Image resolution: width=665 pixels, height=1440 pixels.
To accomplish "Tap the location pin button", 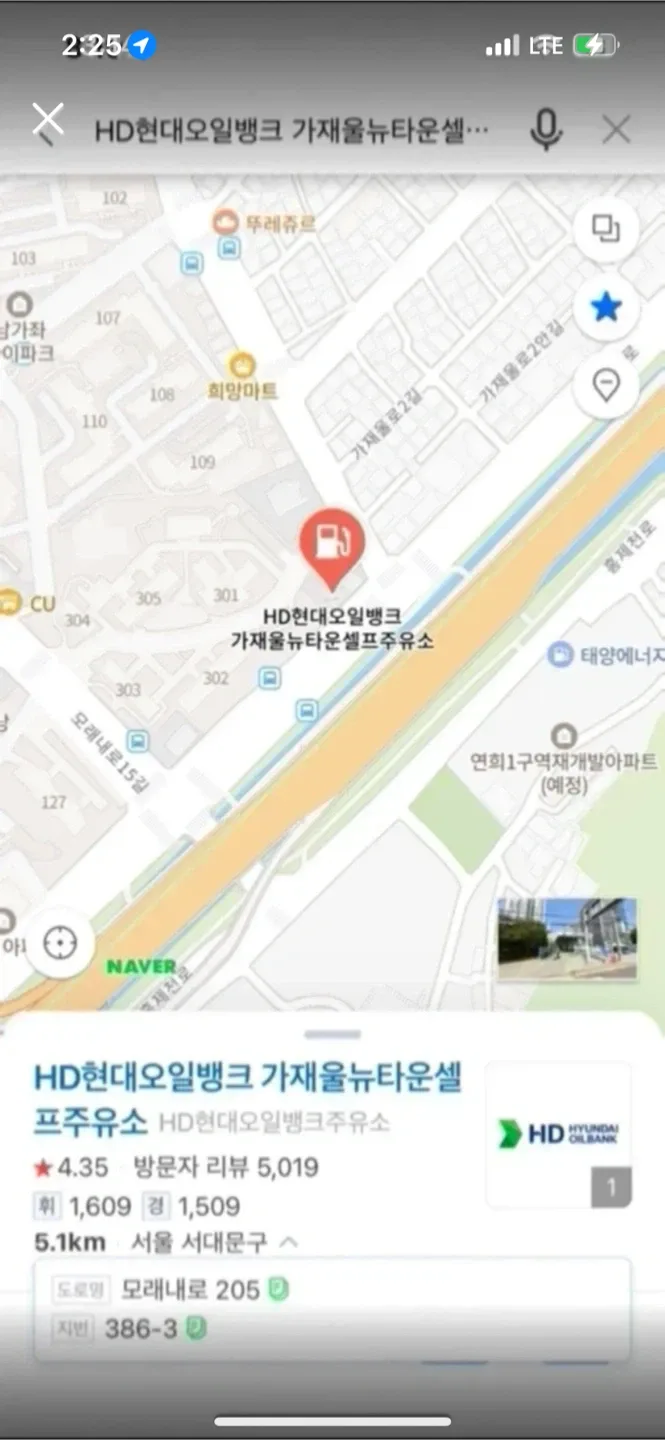I will point(606,385).
